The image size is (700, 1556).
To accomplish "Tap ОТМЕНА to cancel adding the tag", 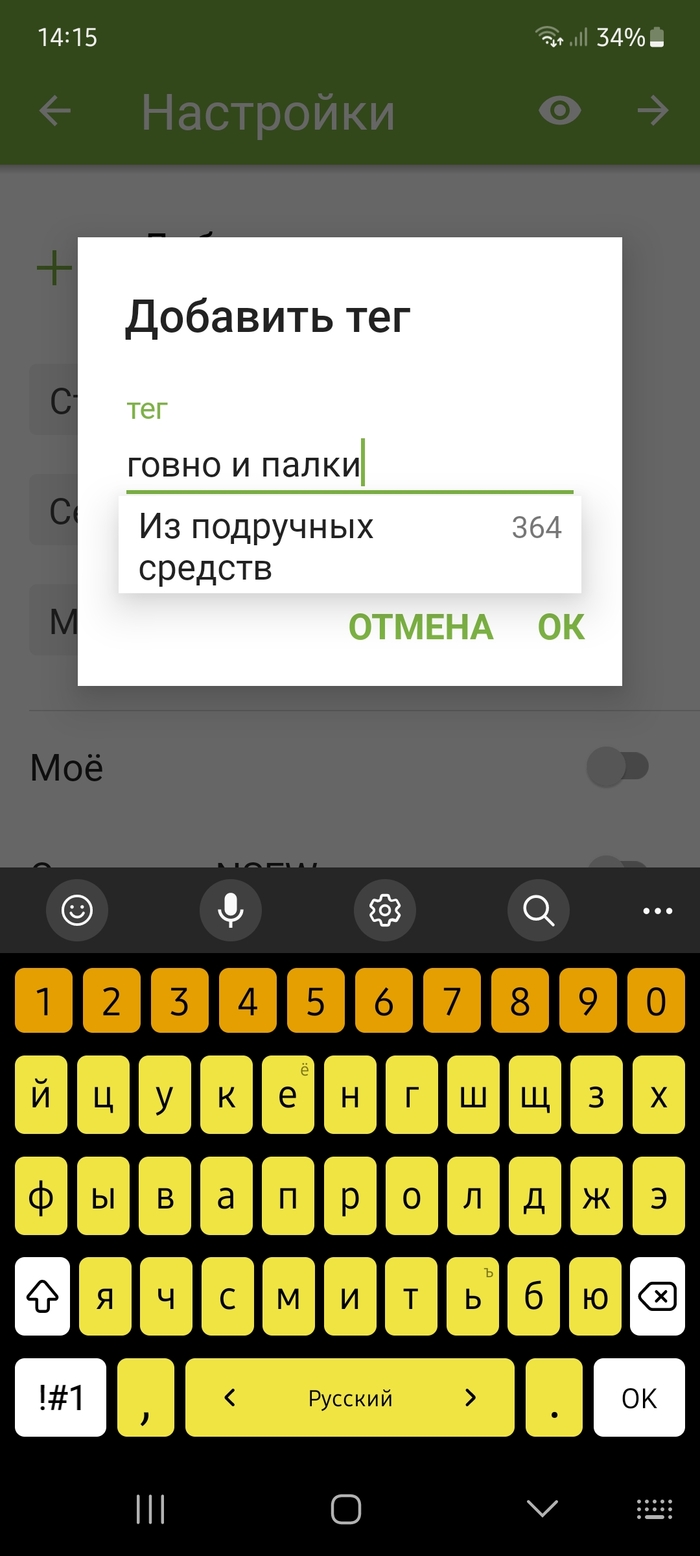I will coord(420,627).
